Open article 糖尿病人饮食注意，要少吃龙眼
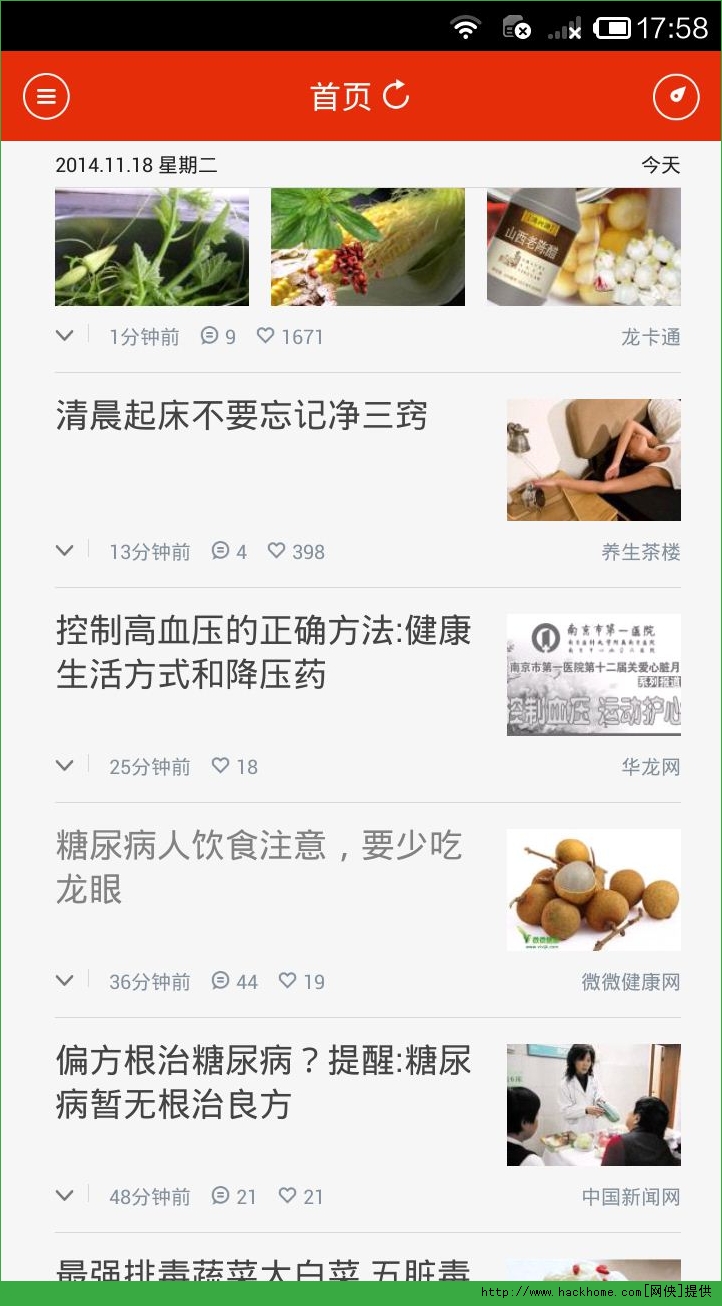The width and height of the screenshot is (722, 1306). click(259, 867)
